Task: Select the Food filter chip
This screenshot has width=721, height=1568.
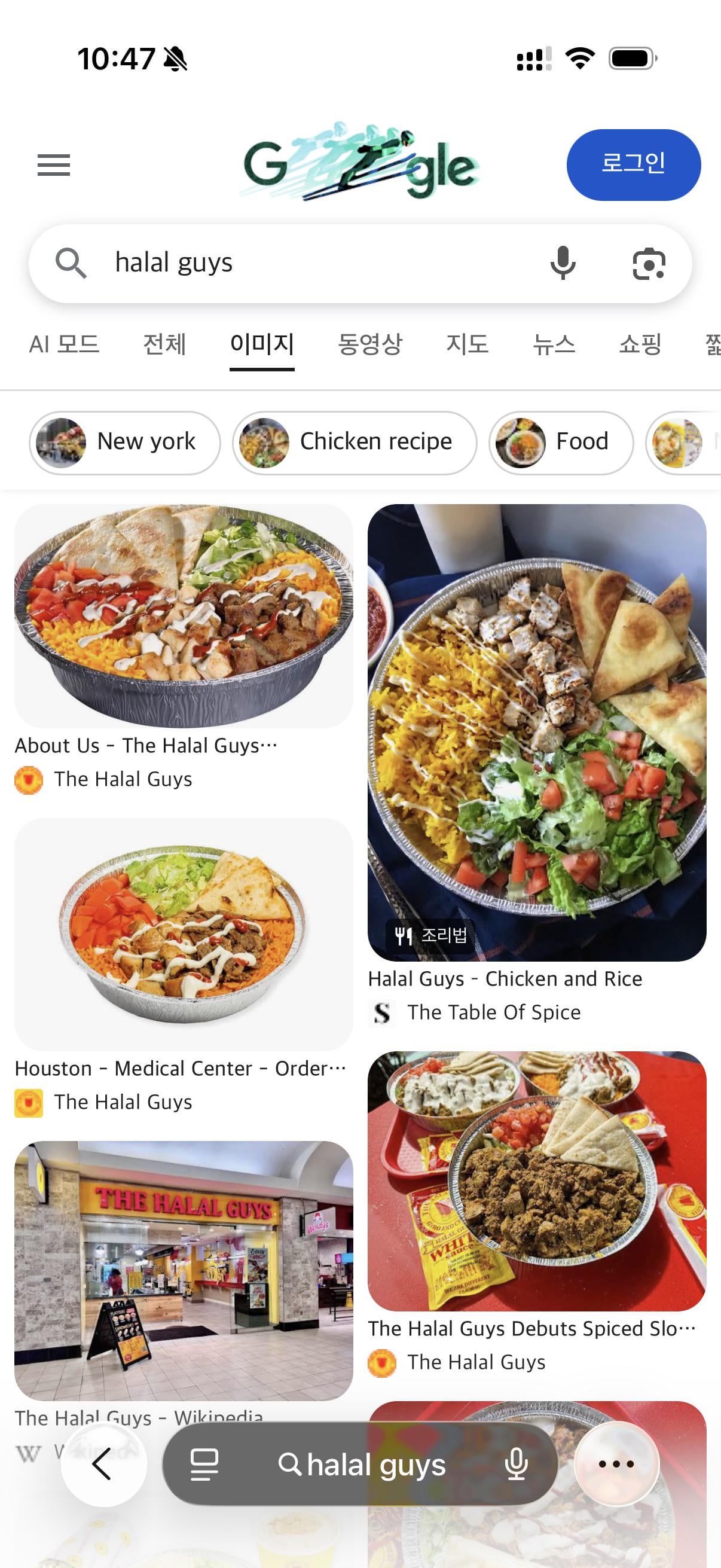Action: pos(560,443)
